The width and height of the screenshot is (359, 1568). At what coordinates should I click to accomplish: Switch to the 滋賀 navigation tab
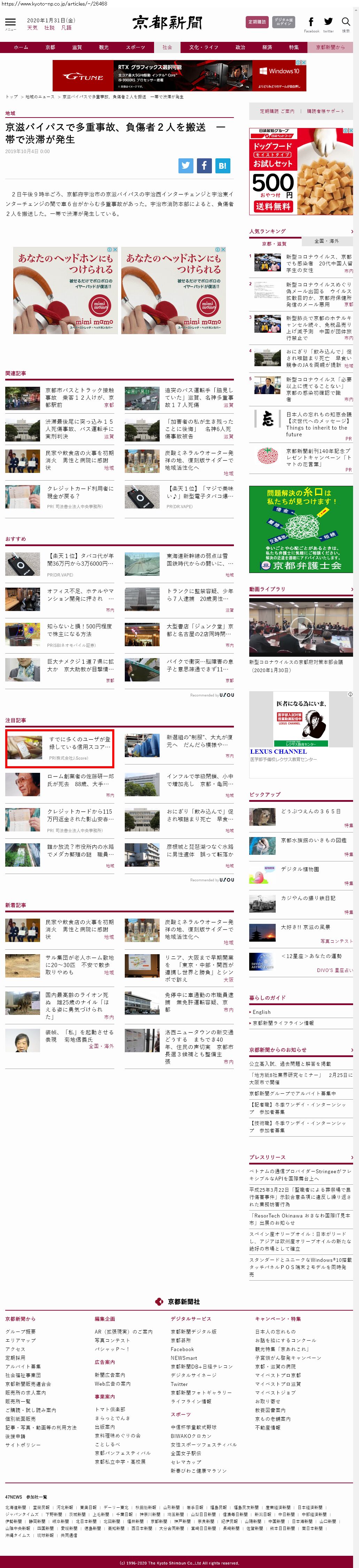(x=77, y=47)
